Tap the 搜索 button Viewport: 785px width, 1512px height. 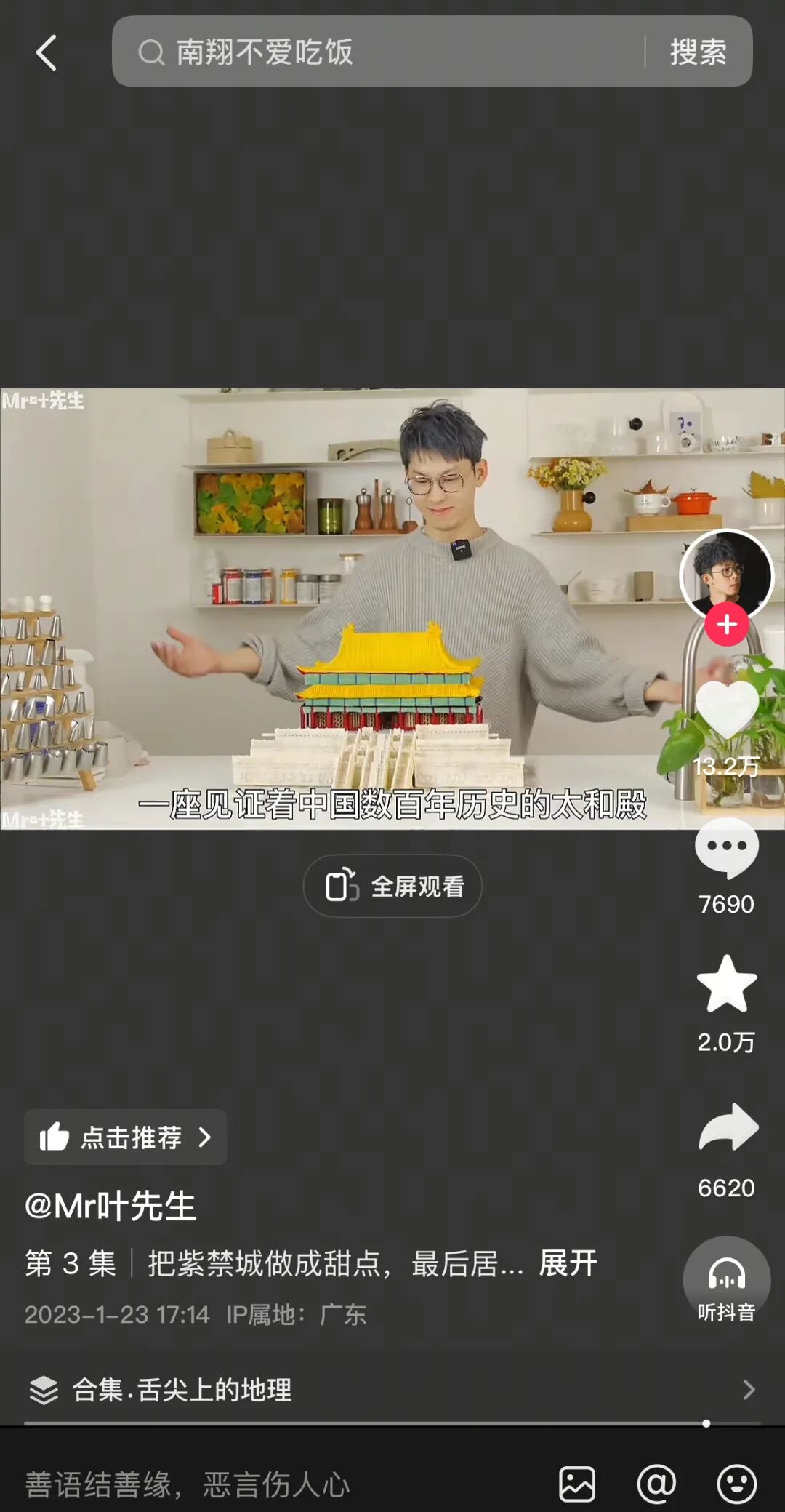point(698,52)
